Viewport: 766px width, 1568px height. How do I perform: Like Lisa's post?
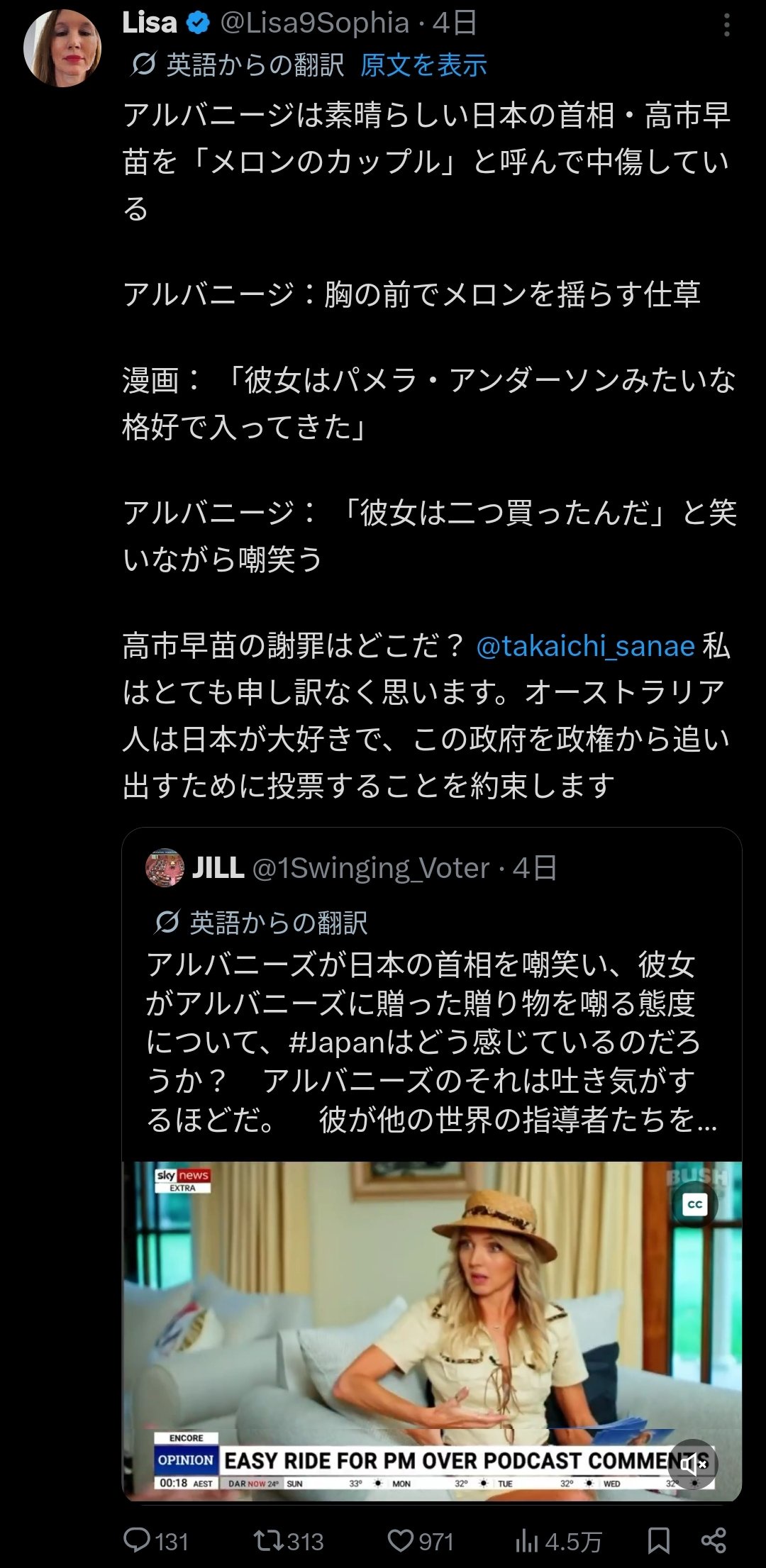(x=421, y=1540)
